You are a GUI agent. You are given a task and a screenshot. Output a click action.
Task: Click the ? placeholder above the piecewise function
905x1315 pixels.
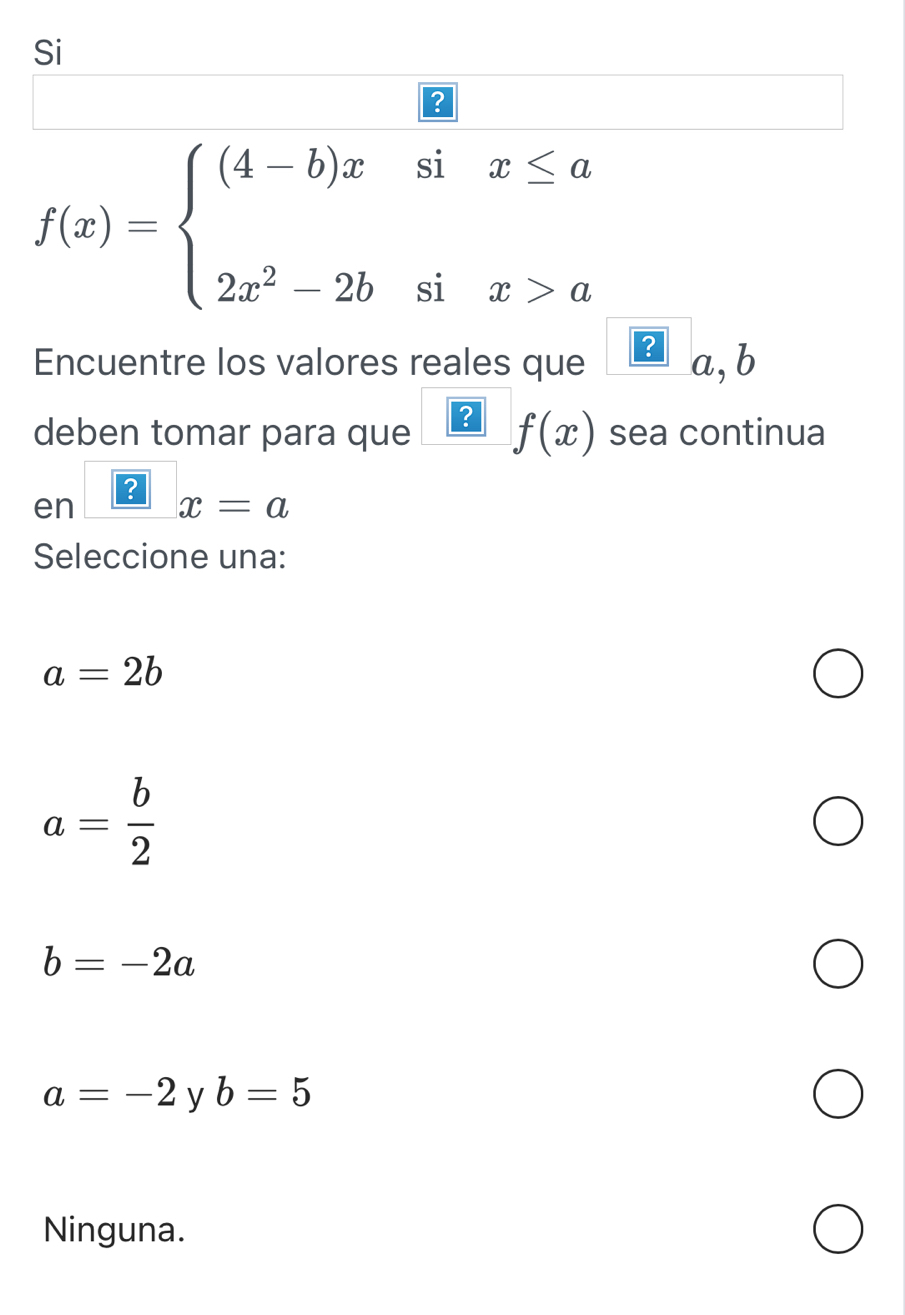pos(438,102)
